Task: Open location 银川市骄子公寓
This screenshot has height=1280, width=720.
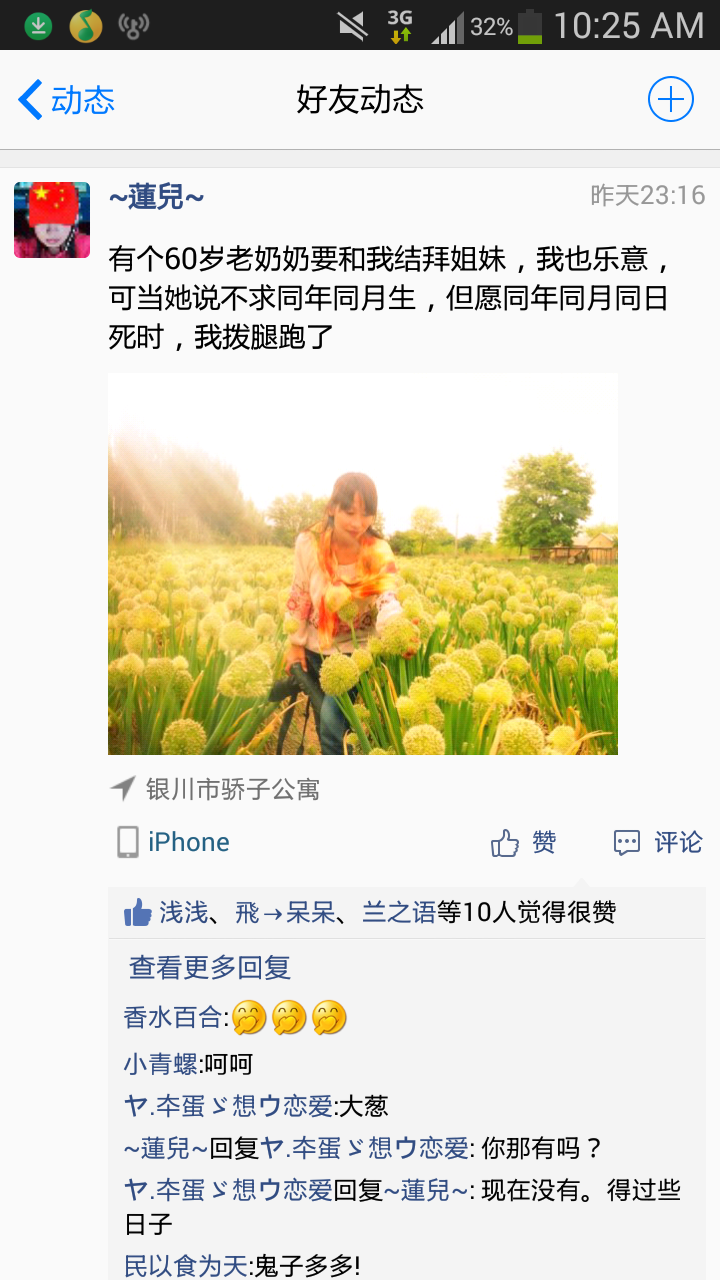Action: point(232,789)
